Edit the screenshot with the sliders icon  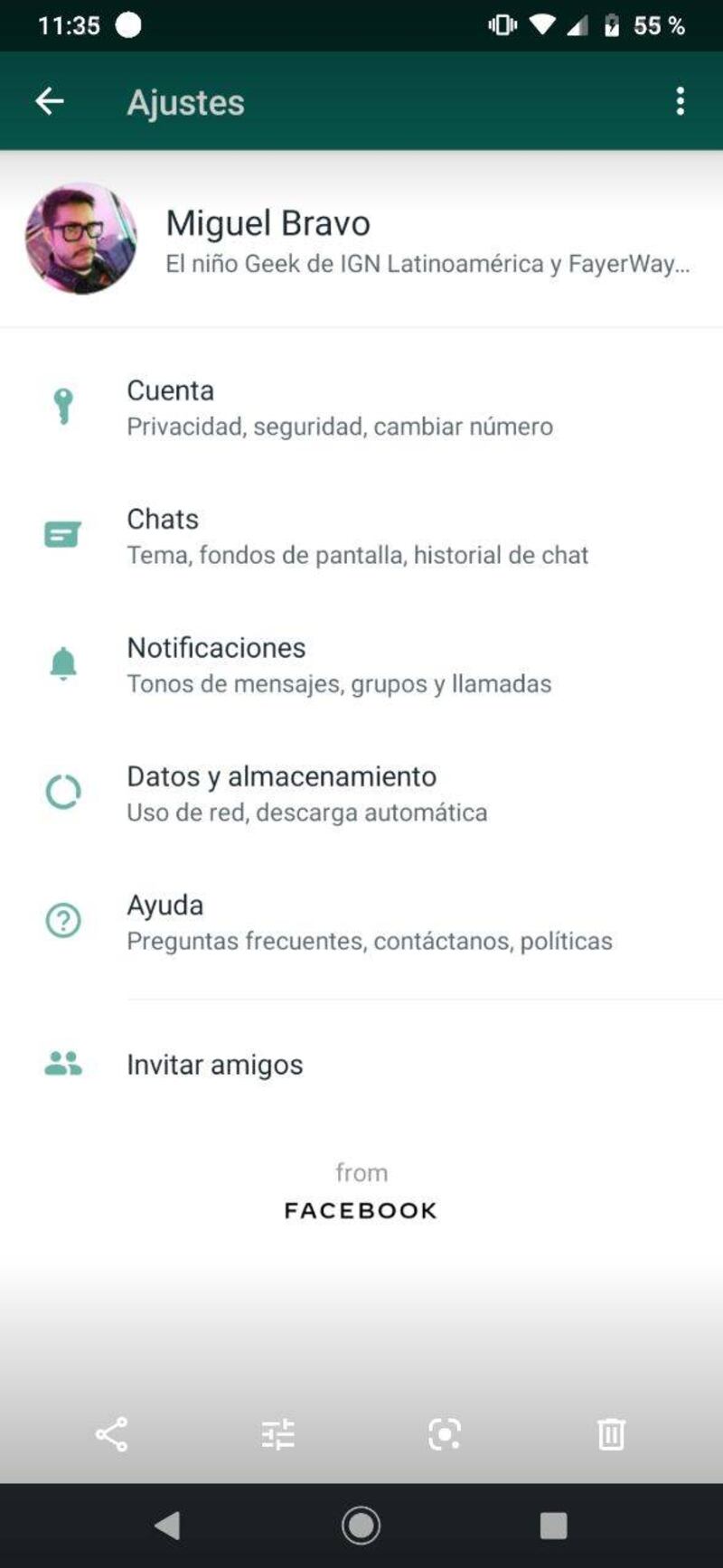(x=277, y=1434)
